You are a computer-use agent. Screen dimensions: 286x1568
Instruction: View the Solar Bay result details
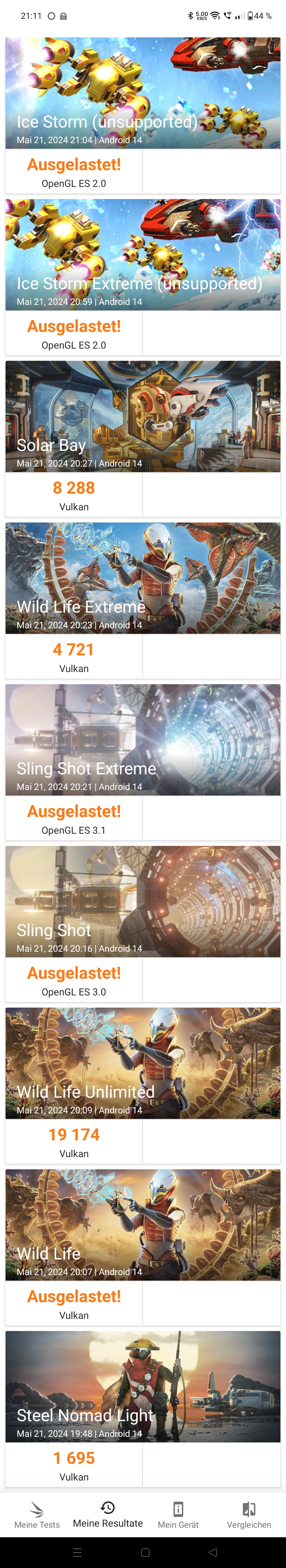(142, 438)
